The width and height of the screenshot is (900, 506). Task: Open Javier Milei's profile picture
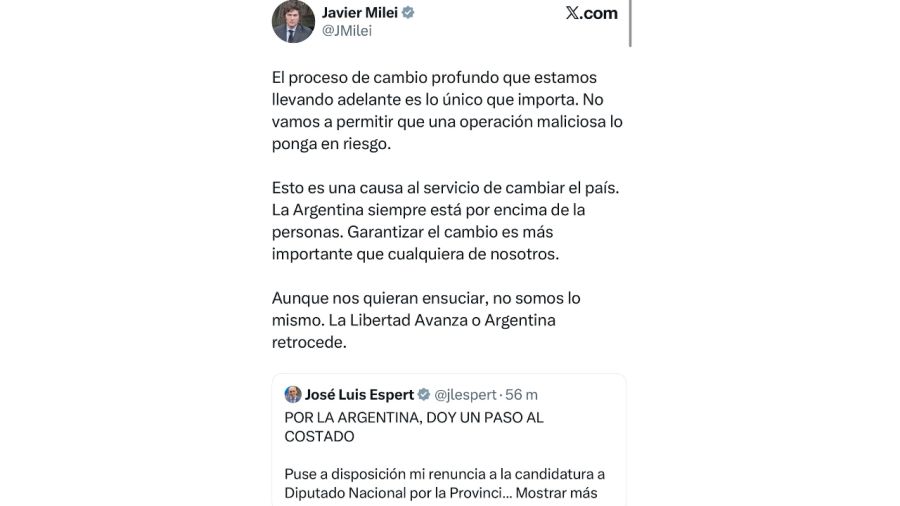(293, 21)
